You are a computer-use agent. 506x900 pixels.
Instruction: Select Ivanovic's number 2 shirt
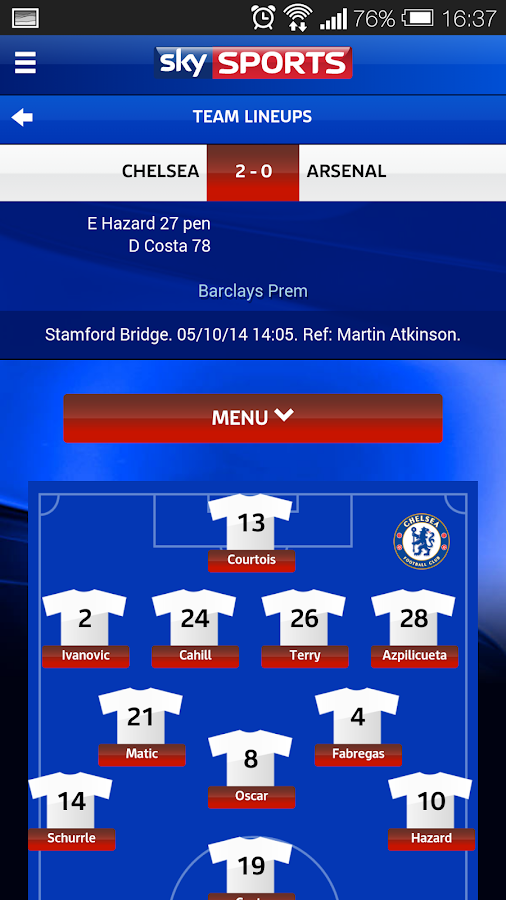pos(85,629)
